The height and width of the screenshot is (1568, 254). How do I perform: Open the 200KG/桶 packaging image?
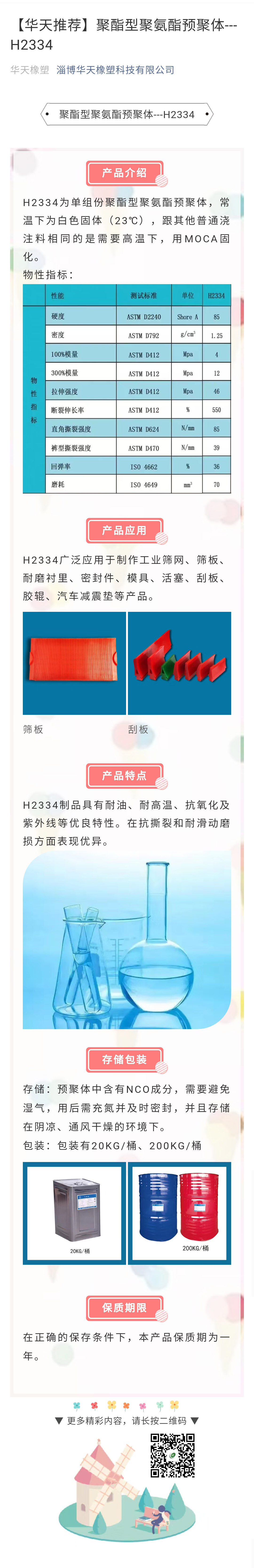[179, 1213]
